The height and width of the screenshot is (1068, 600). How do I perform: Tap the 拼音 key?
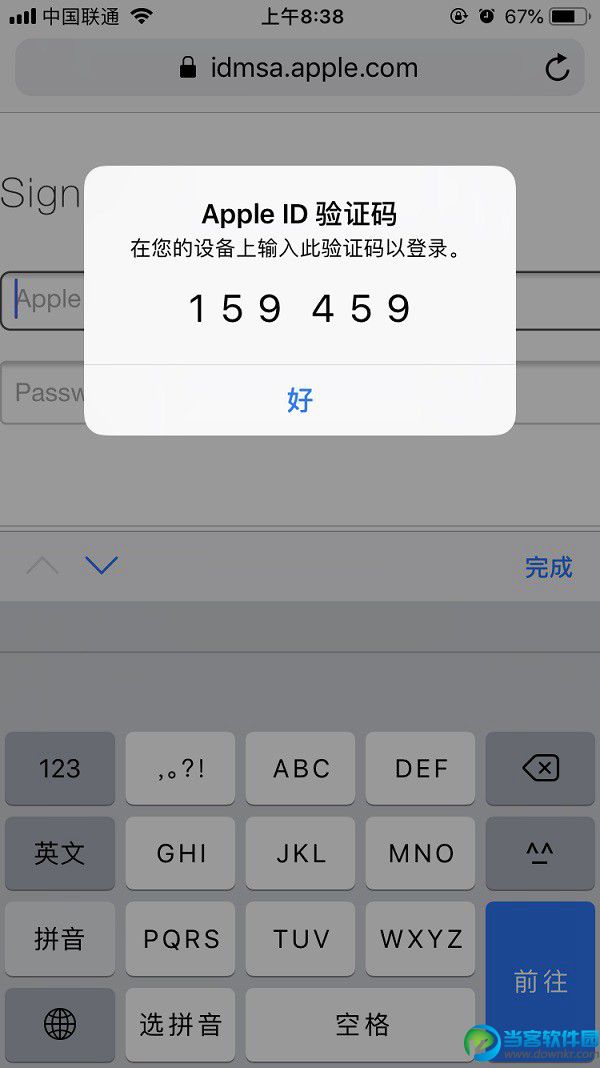click(60, 938)
